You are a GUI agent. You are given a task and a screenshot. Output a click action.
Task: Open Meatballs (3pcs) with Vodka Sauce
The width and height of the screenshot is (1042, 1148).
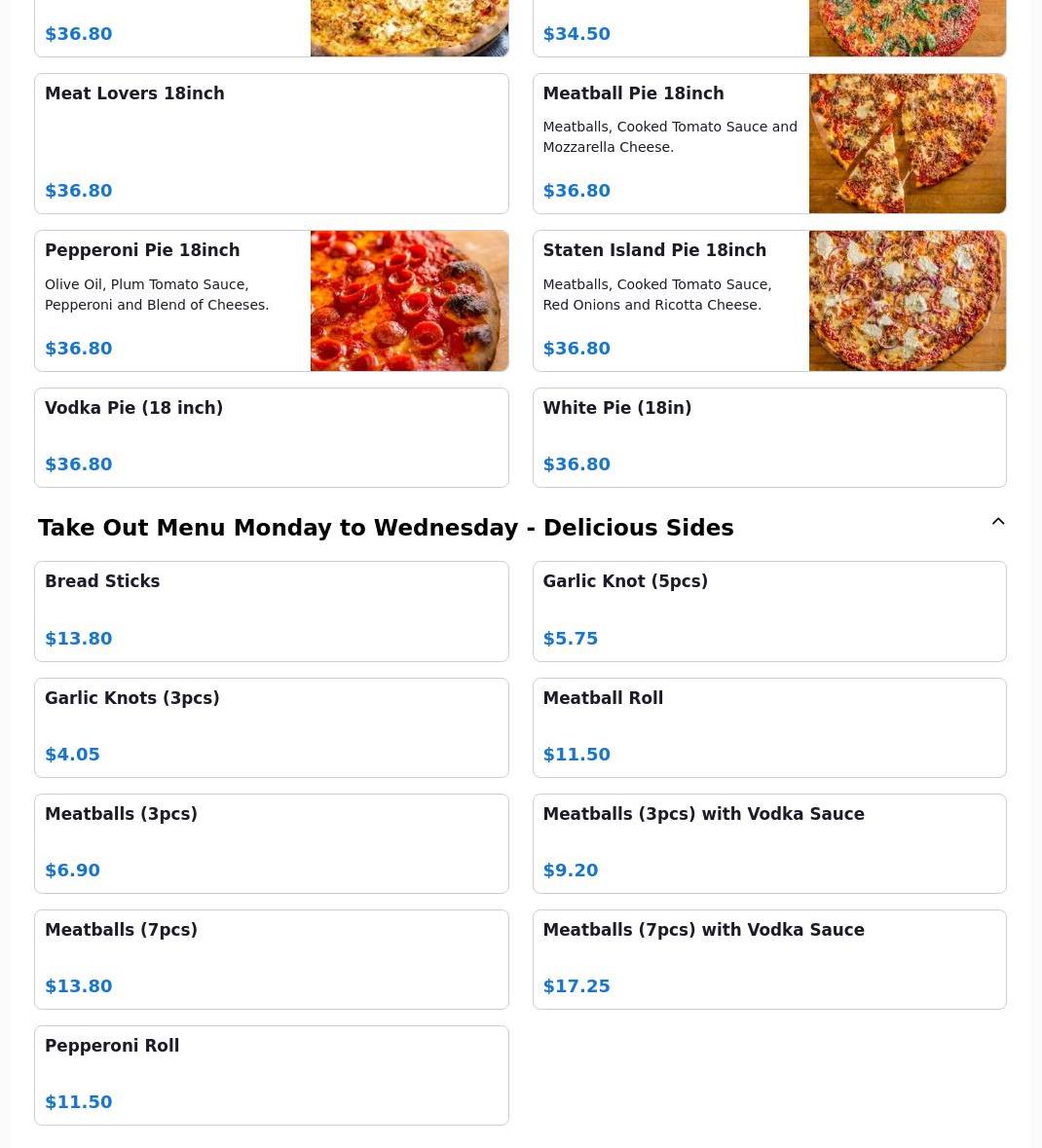[768, 843]
